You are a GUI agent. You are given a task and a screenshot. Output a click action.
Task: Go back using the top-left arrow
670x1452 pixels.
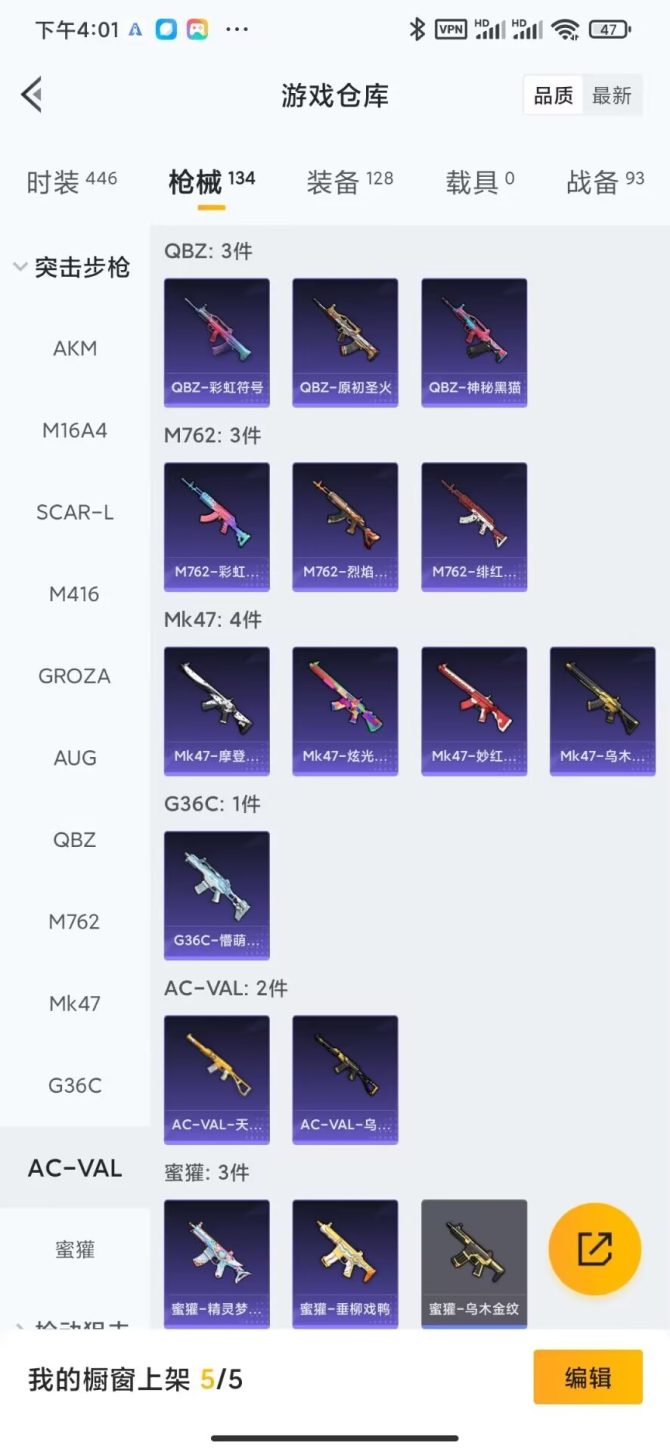31,96
